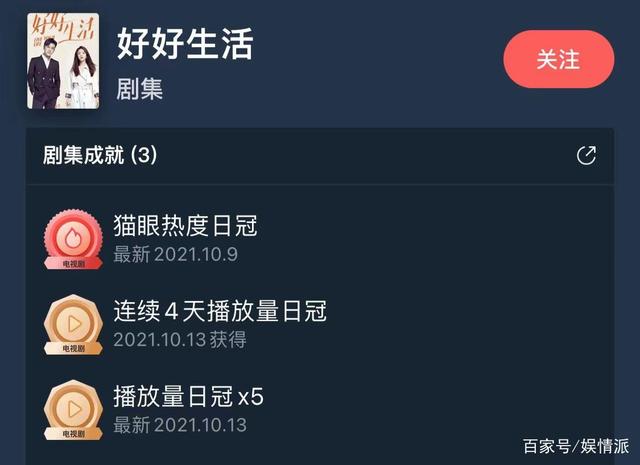640x465 pixels.
Task: Open the 好好生活 poster thumbnail
Action: [x=63, y=60]
